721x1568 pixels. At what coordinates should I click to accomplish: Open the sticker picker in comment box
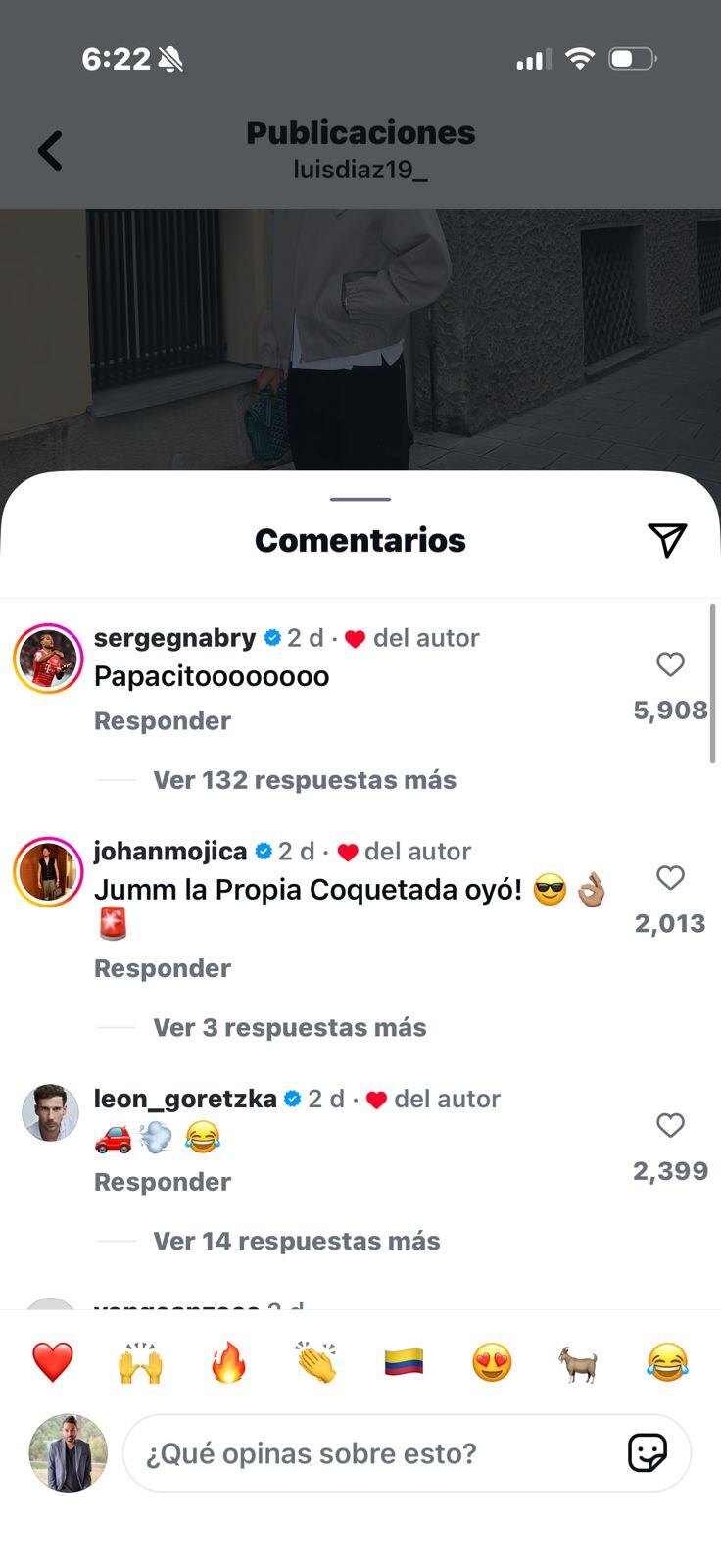(x=648, y=1453)
